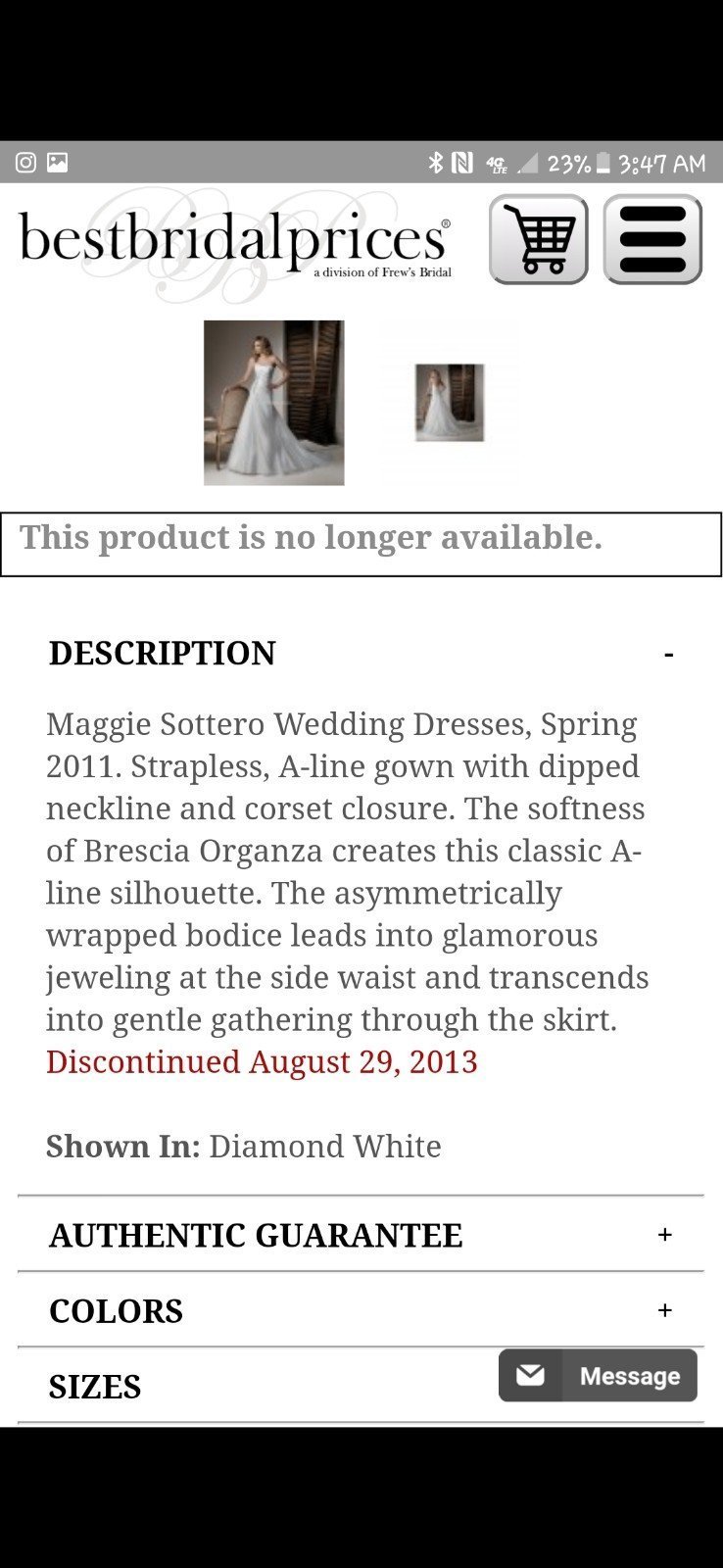
Task: Expand the Authentic Guarantee section
Action: [x=361, y=1235]
